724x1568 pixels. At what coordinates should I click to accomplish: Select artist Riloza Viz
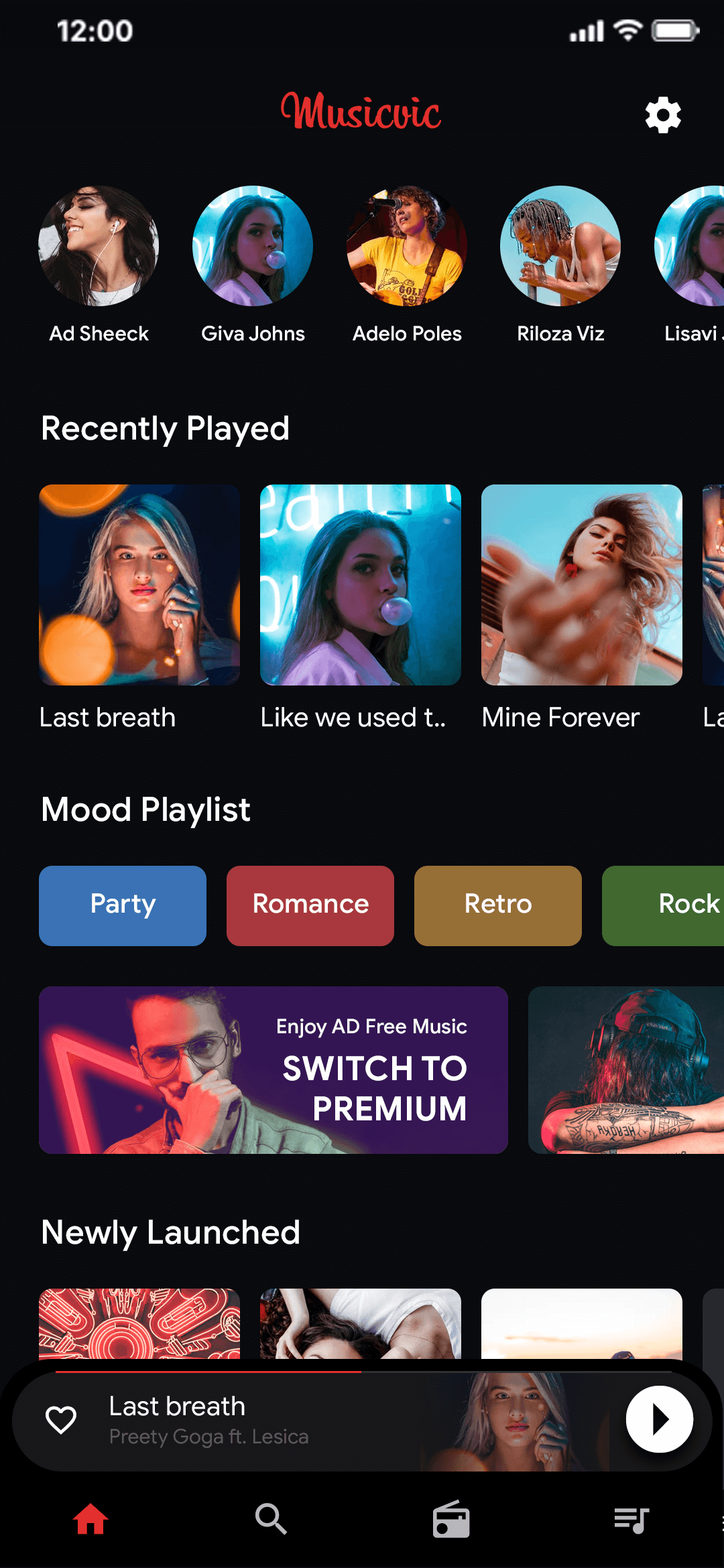point(560,246)
